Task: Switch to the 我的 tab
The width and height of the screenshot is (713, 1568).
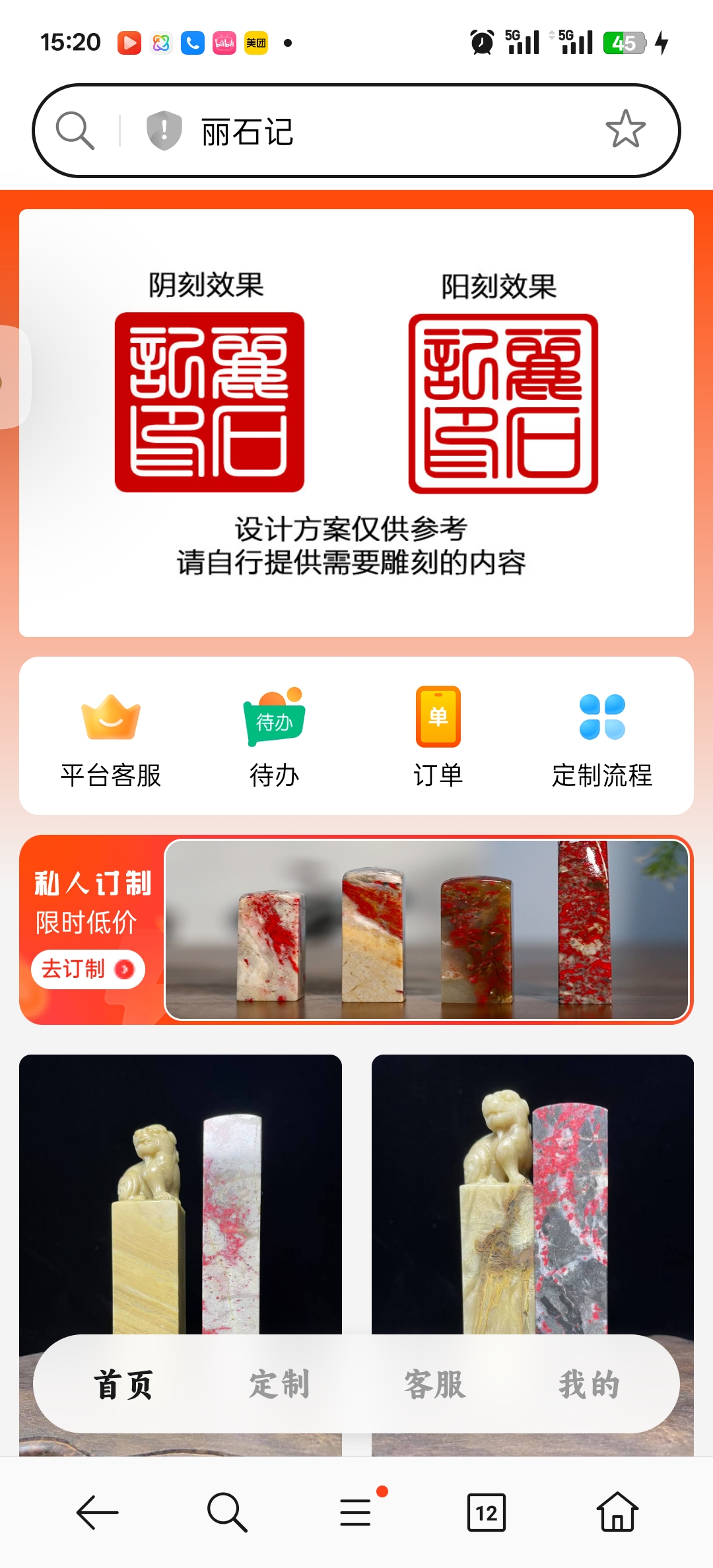Action: coord(590,1385)
